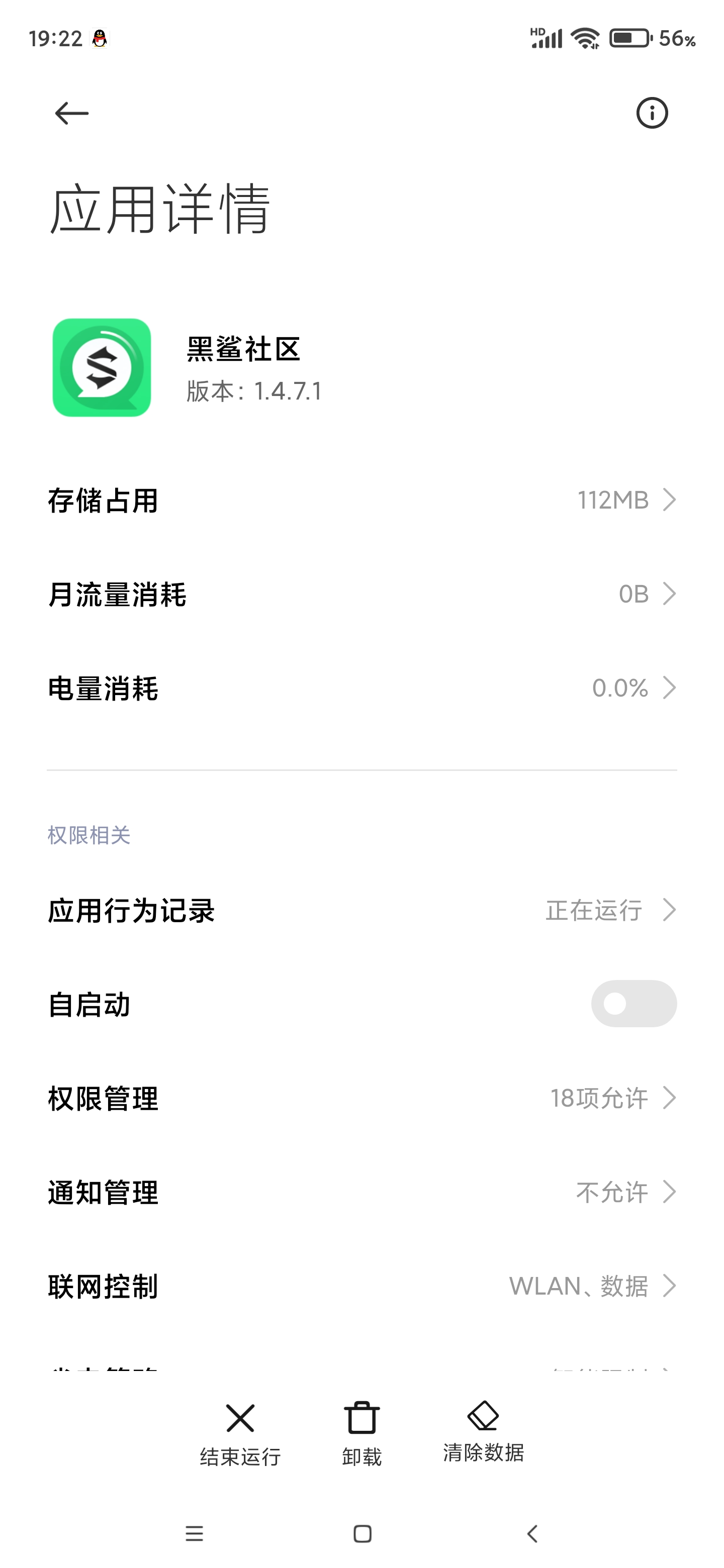Image resolution: width=724 pixels, height=1568 pixels.
Task: Open recent apps from navigation bar
Action: coord(194,1533)
